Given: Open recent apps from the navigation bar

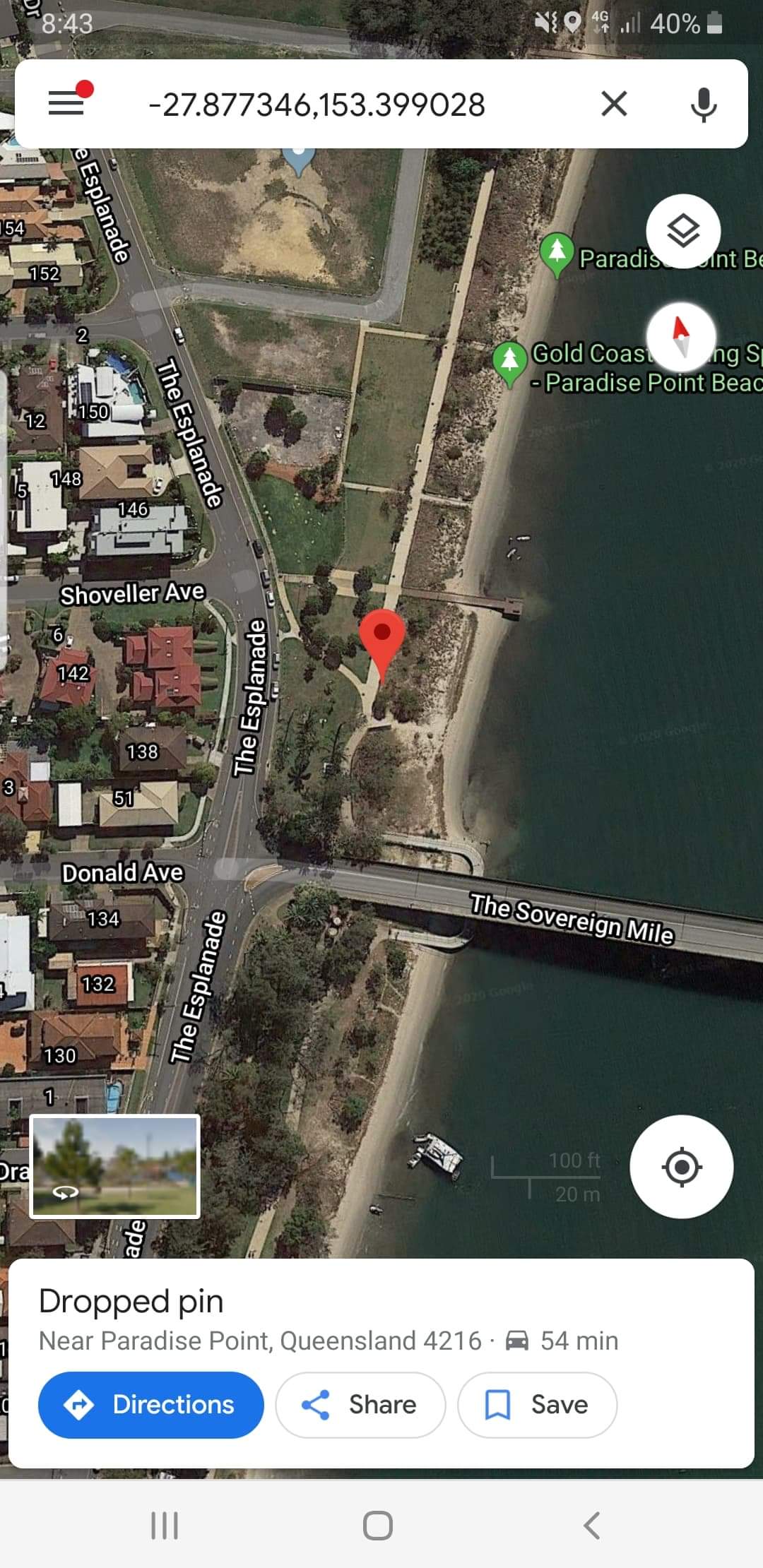Looking at the screenshot, I should pyautogui.click(x=165, y=1525).
